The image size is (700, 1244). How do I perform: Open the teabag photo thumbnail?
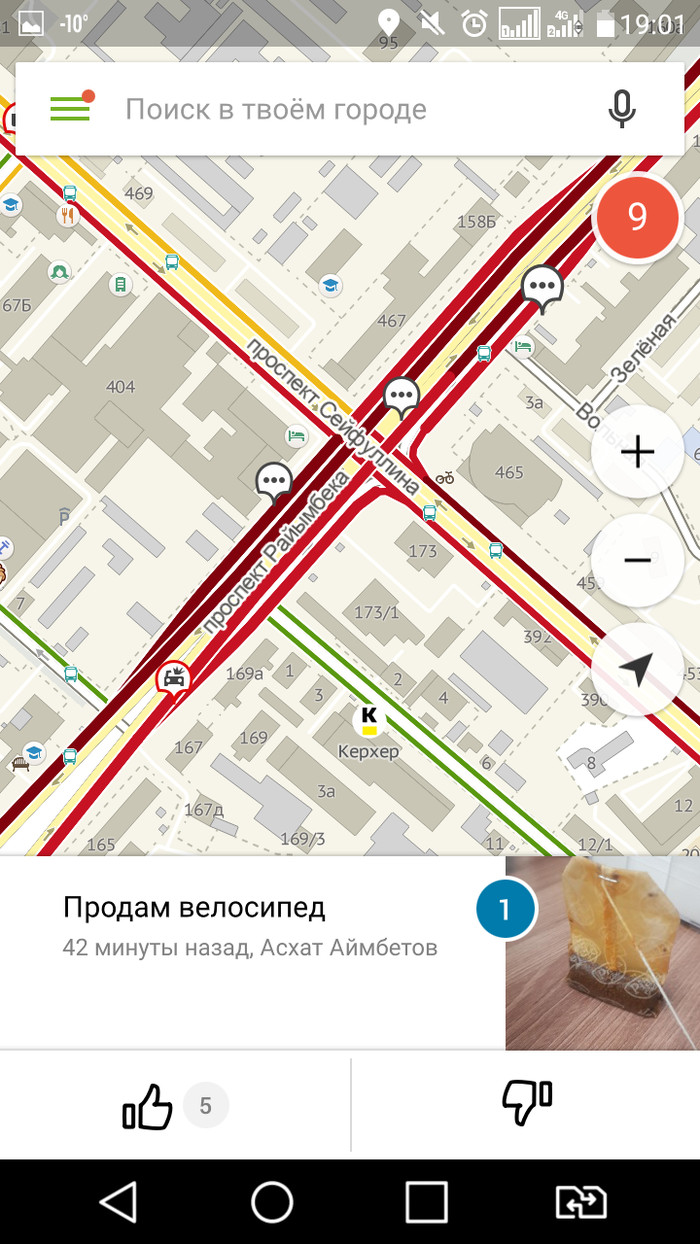pos(602,952)
